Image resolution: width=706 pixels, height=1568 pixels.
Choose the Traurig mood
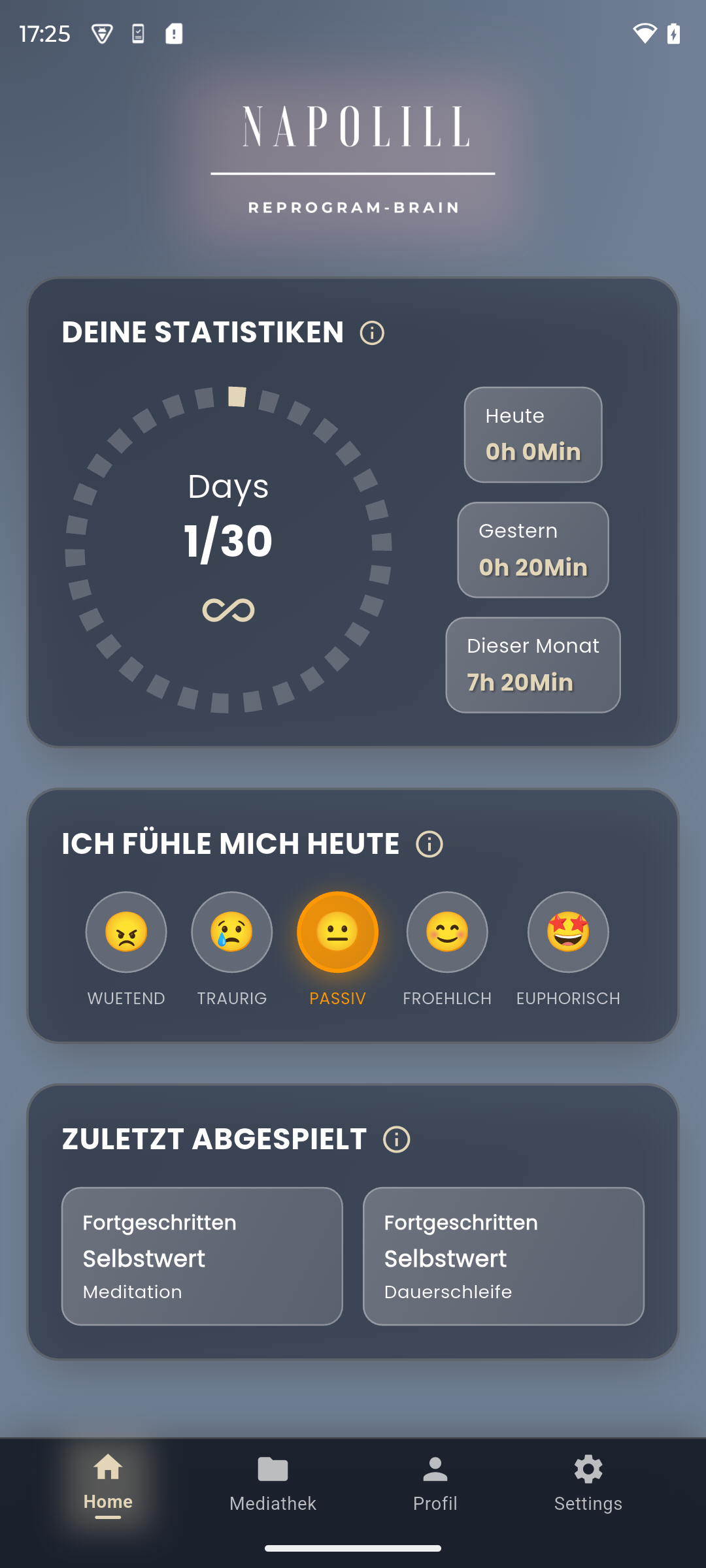pyautogui.click(x=232, y=932)
